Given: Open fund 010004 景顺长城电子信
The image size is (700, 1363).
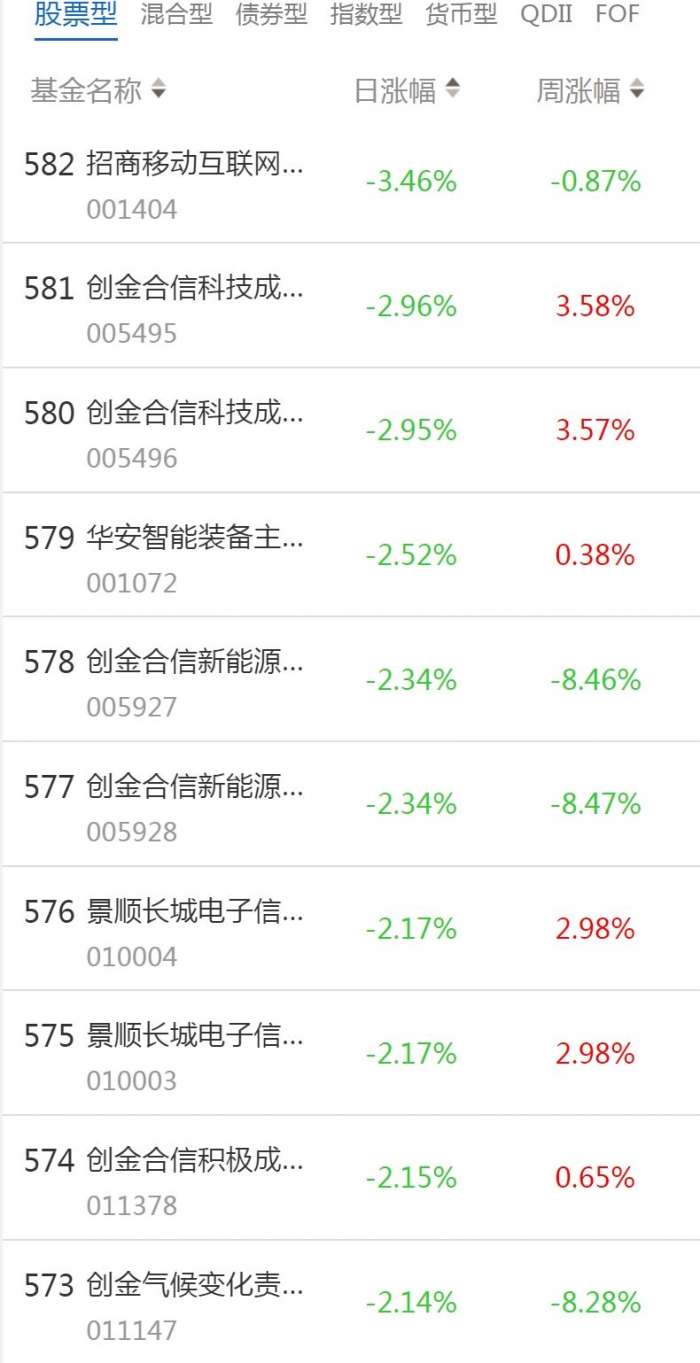Looking at the screenshot, I should click(350, 929).
